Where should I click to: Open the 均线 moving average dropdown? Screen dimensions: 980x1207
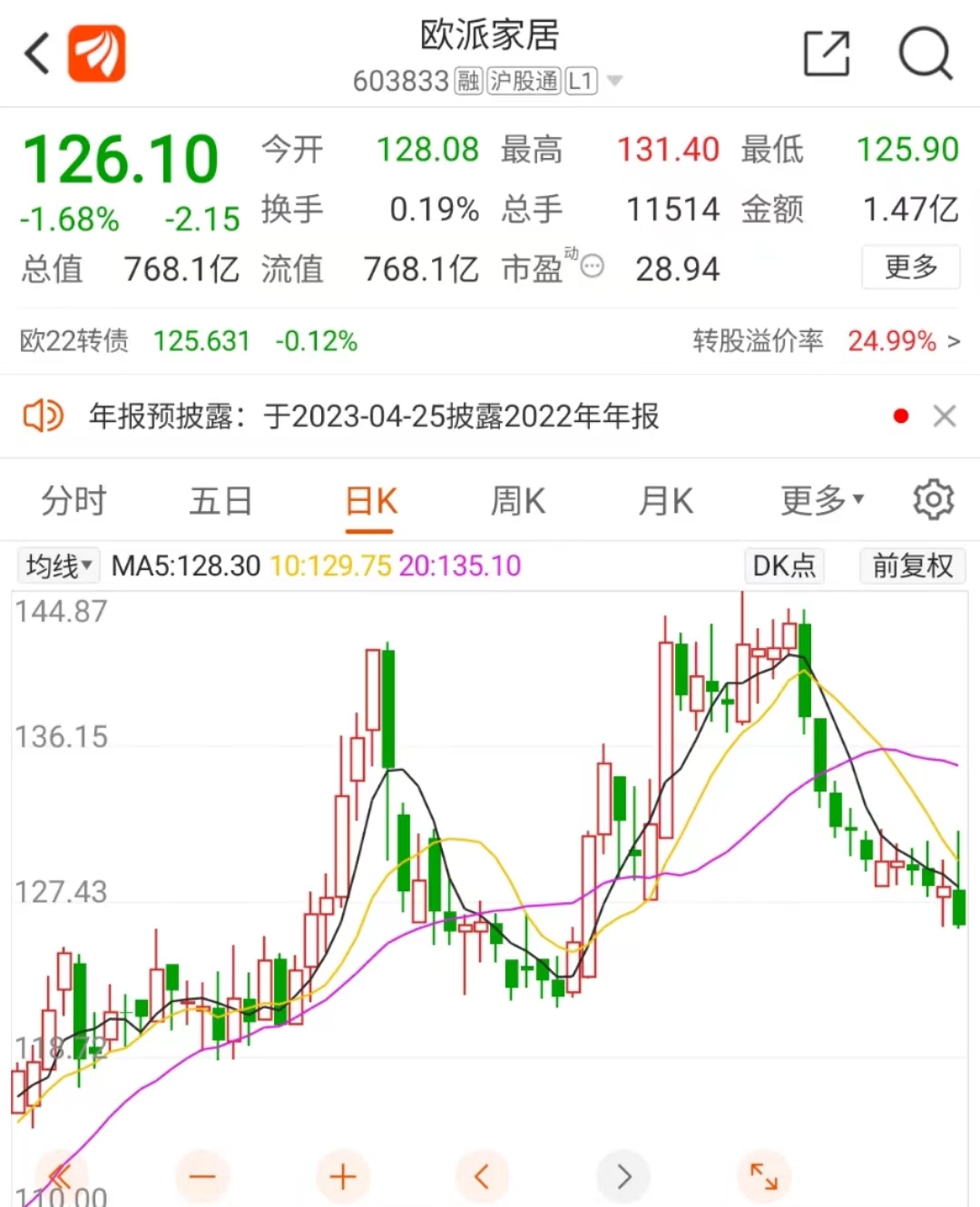tap(57, 564)
